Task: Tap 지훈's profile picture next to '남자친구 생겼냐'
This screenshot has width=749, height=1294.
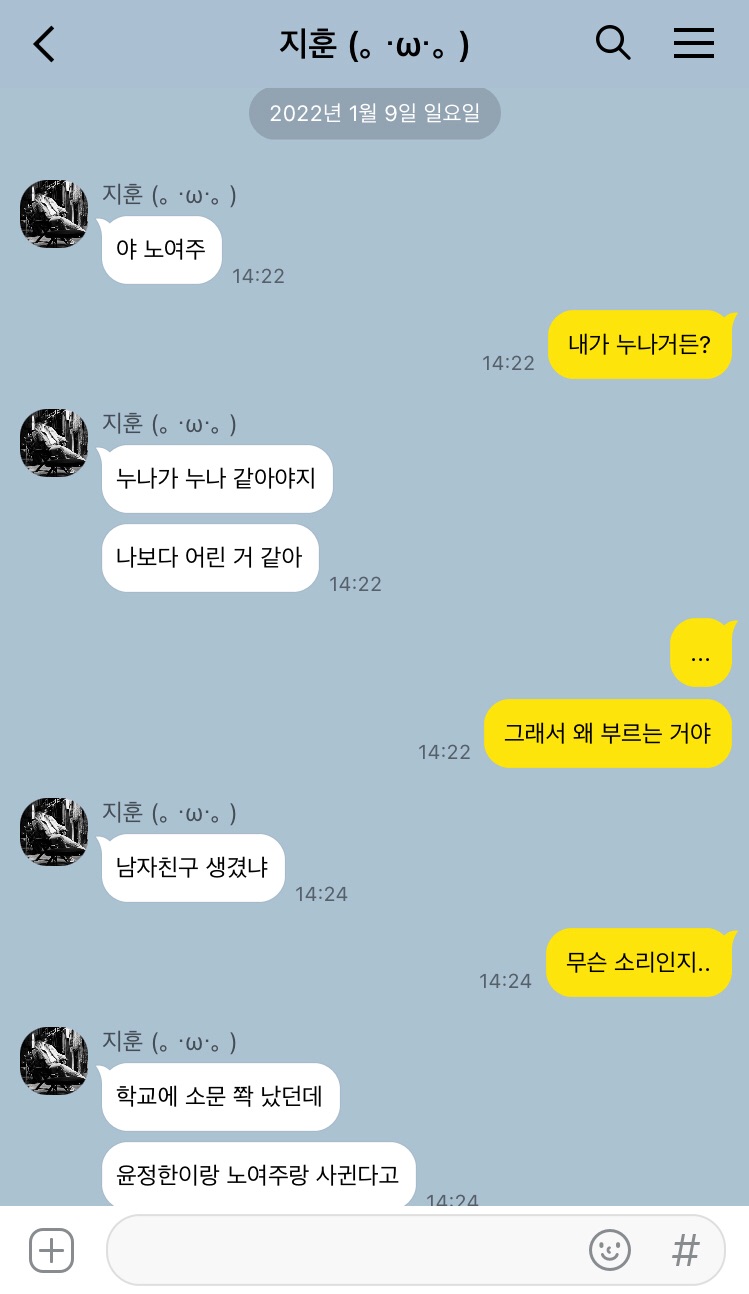Action: click(53, 832)
